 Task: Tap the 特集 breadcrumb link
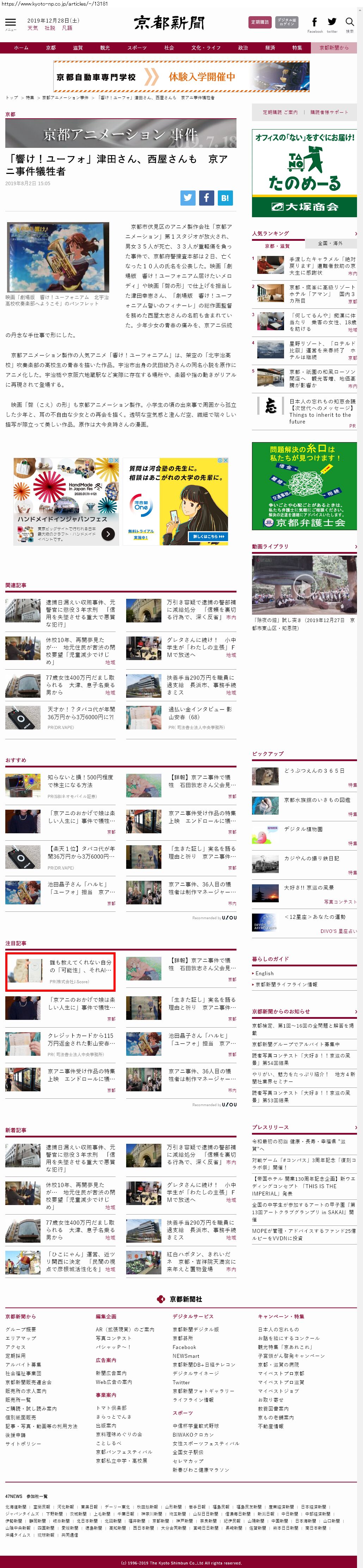point(30,98)
